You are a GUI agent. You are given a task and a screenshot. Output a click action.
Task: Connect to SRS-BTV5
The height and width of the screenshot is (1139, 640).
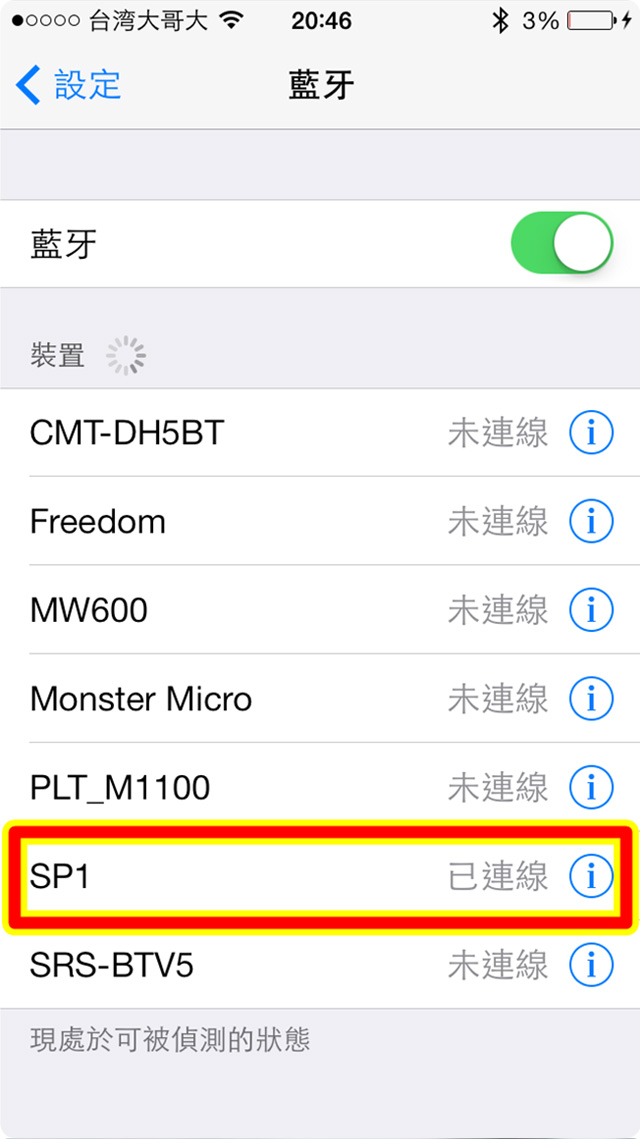point(320,965)
